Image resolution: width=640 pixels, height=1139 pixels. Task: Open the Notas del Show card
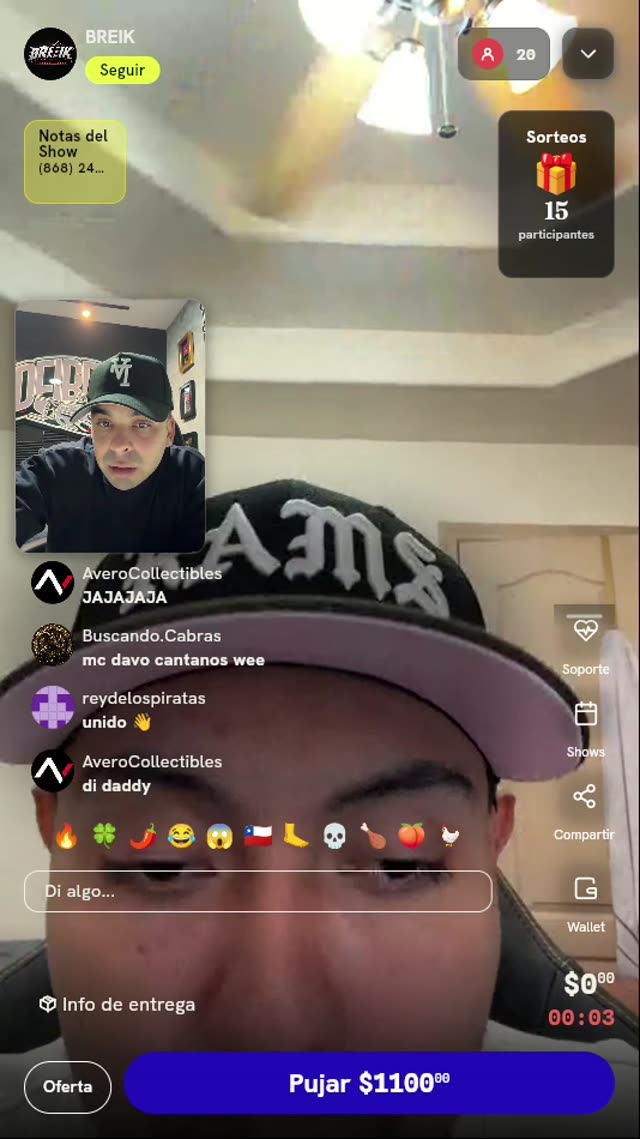pyautogui.click(x=75, y=161)
